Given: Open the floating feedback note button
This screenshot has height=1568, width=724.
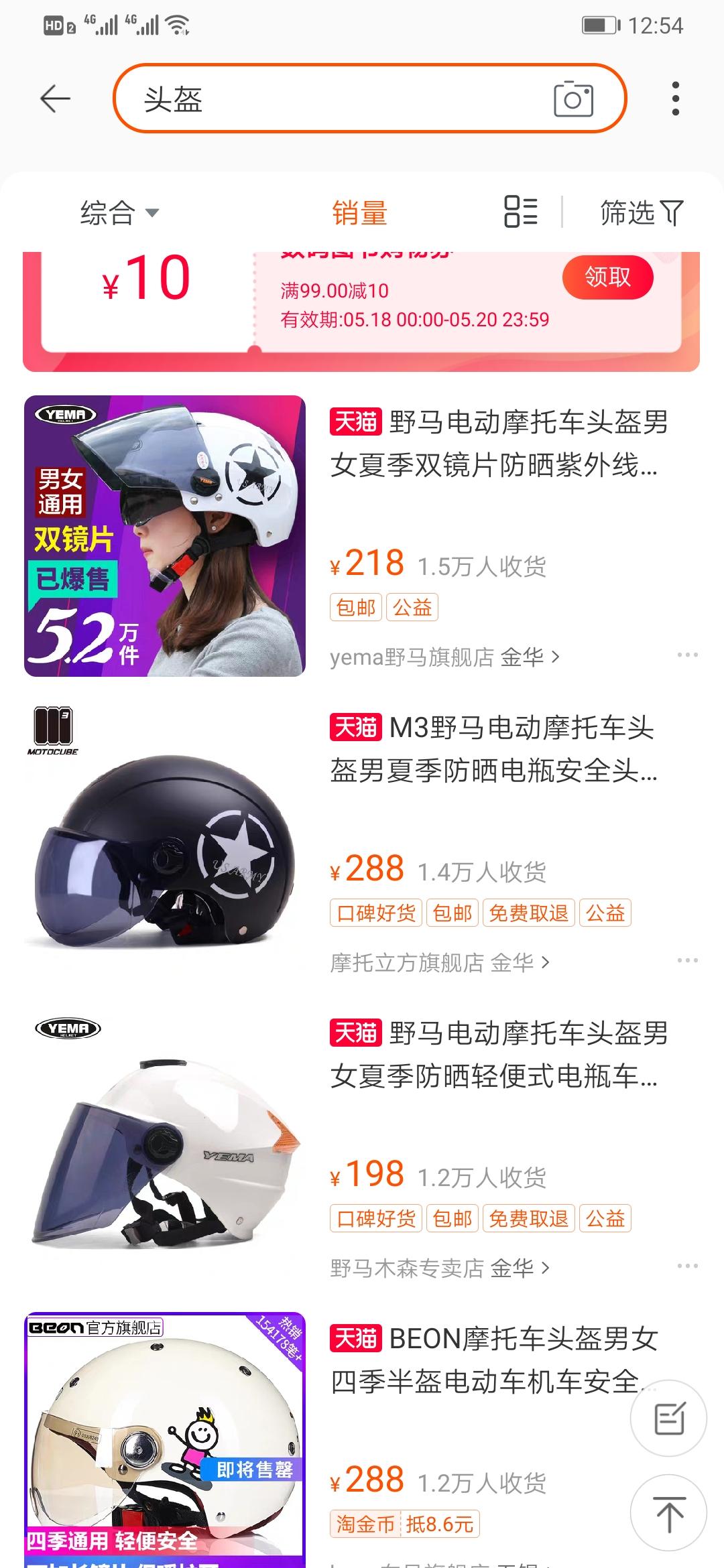Looking at the screenshot, I should coord(668,1419).
